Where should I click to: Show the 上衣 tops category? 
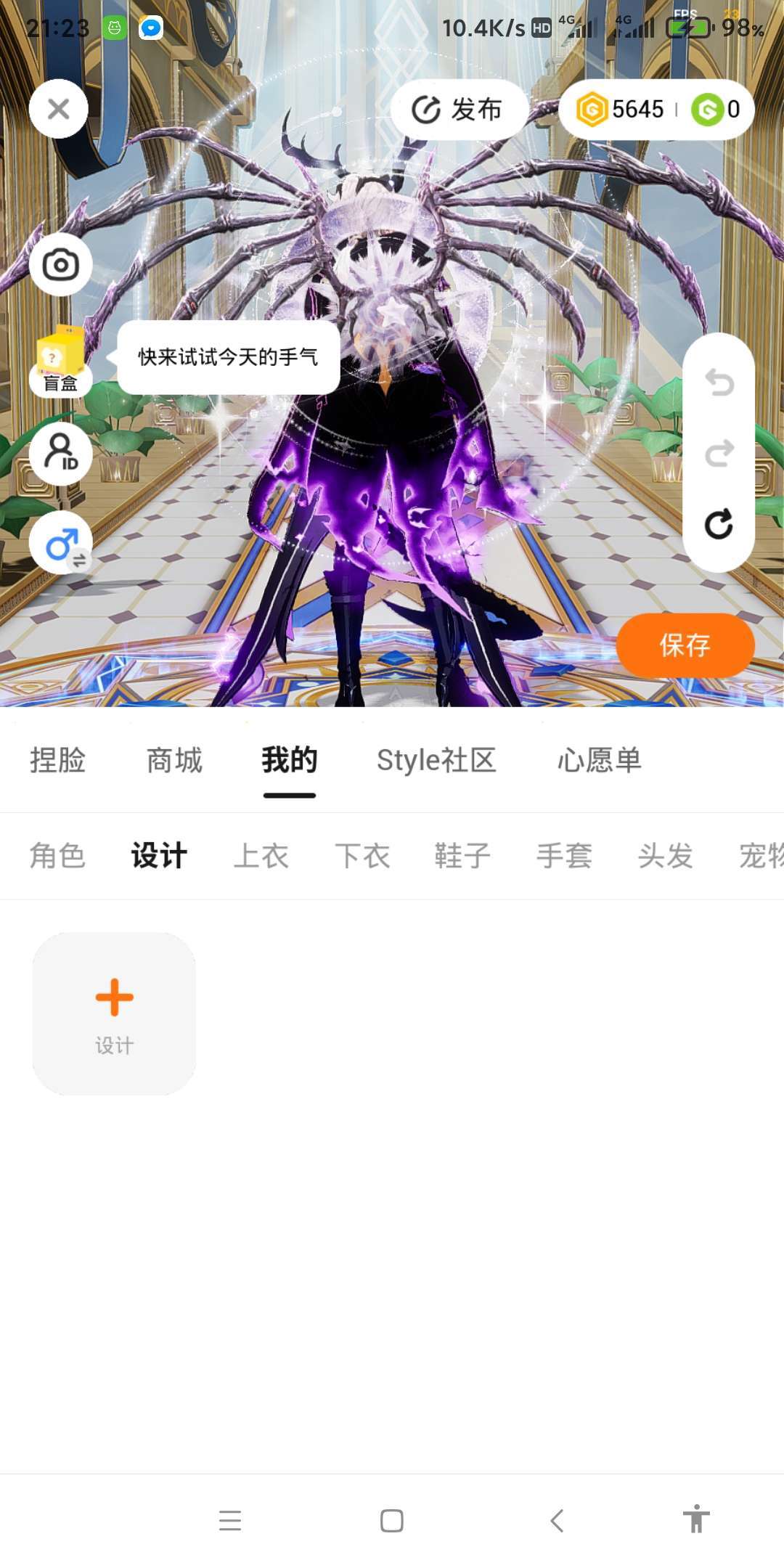click(x=261, y=856)
